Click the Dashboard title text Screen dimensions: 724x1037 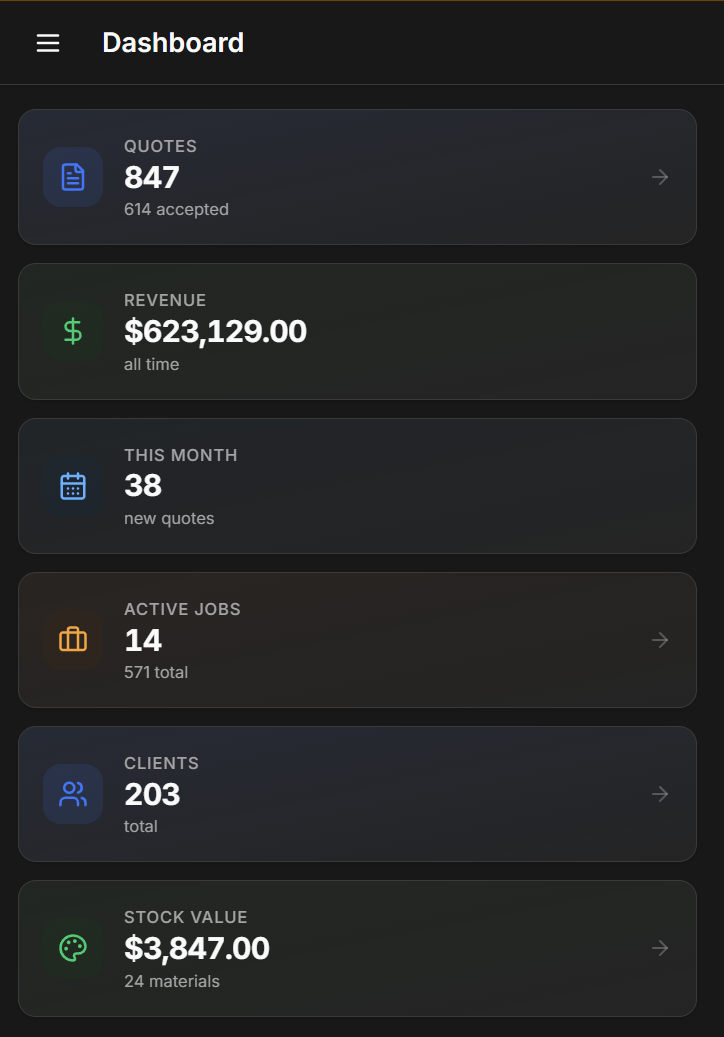[173, 43]
